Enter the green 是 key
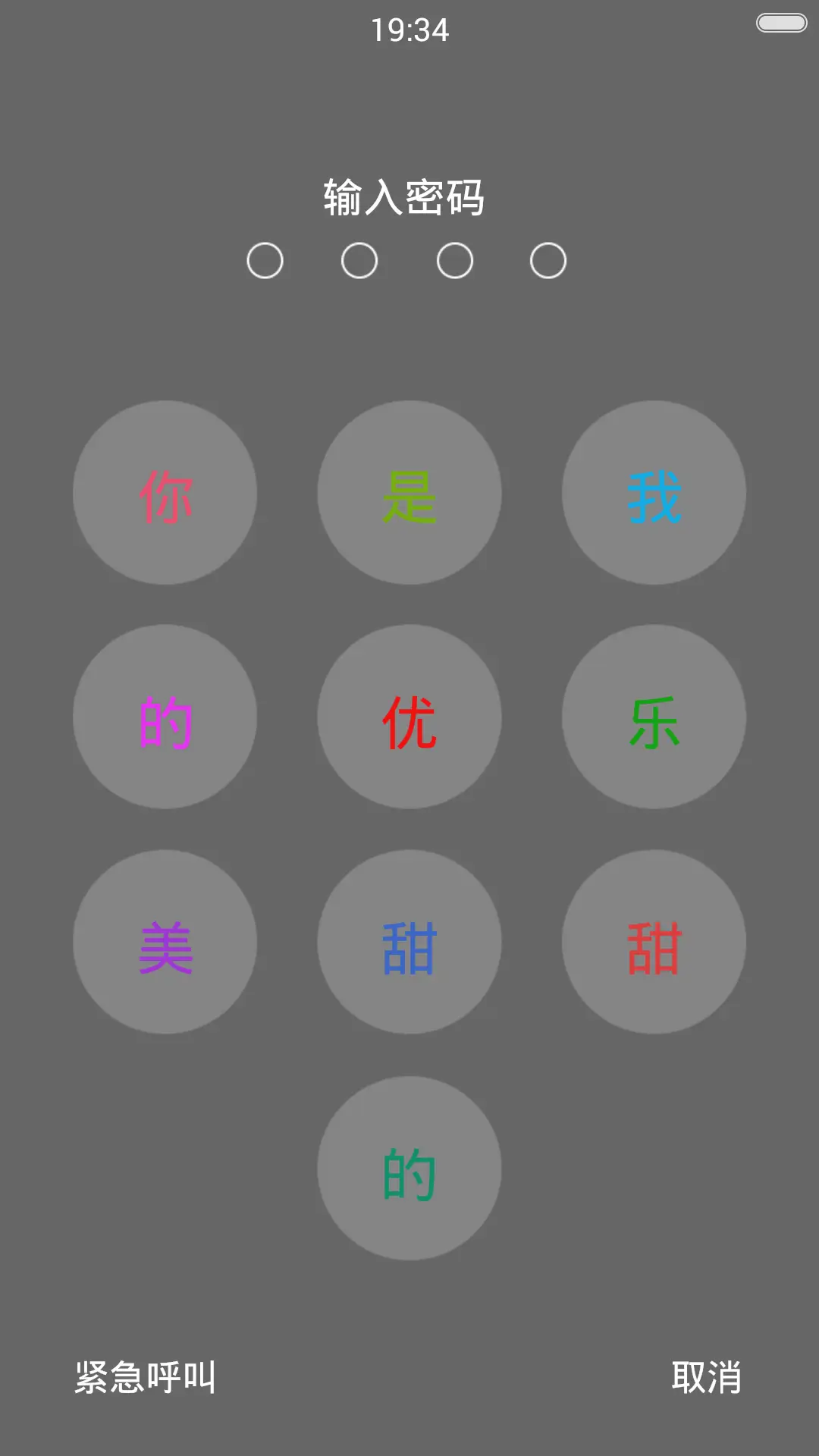819x1456 pixels. (x=409, y=493)
